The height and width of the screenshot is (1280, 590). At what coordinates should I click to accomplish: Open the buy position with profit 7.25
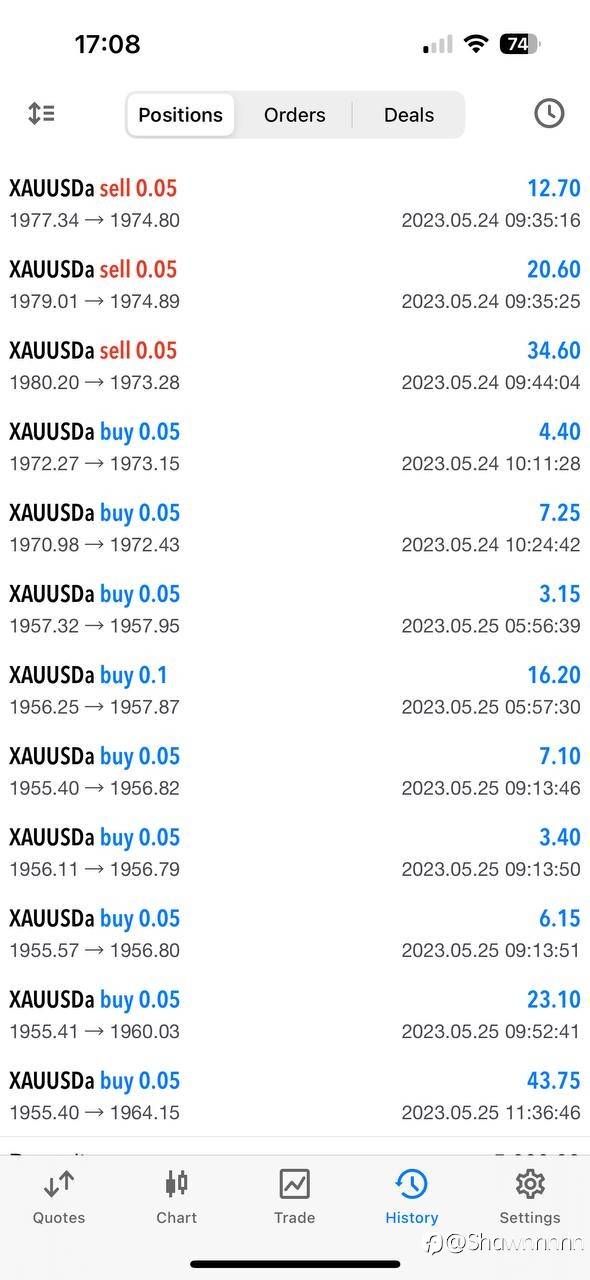click(x=295, y=528)
